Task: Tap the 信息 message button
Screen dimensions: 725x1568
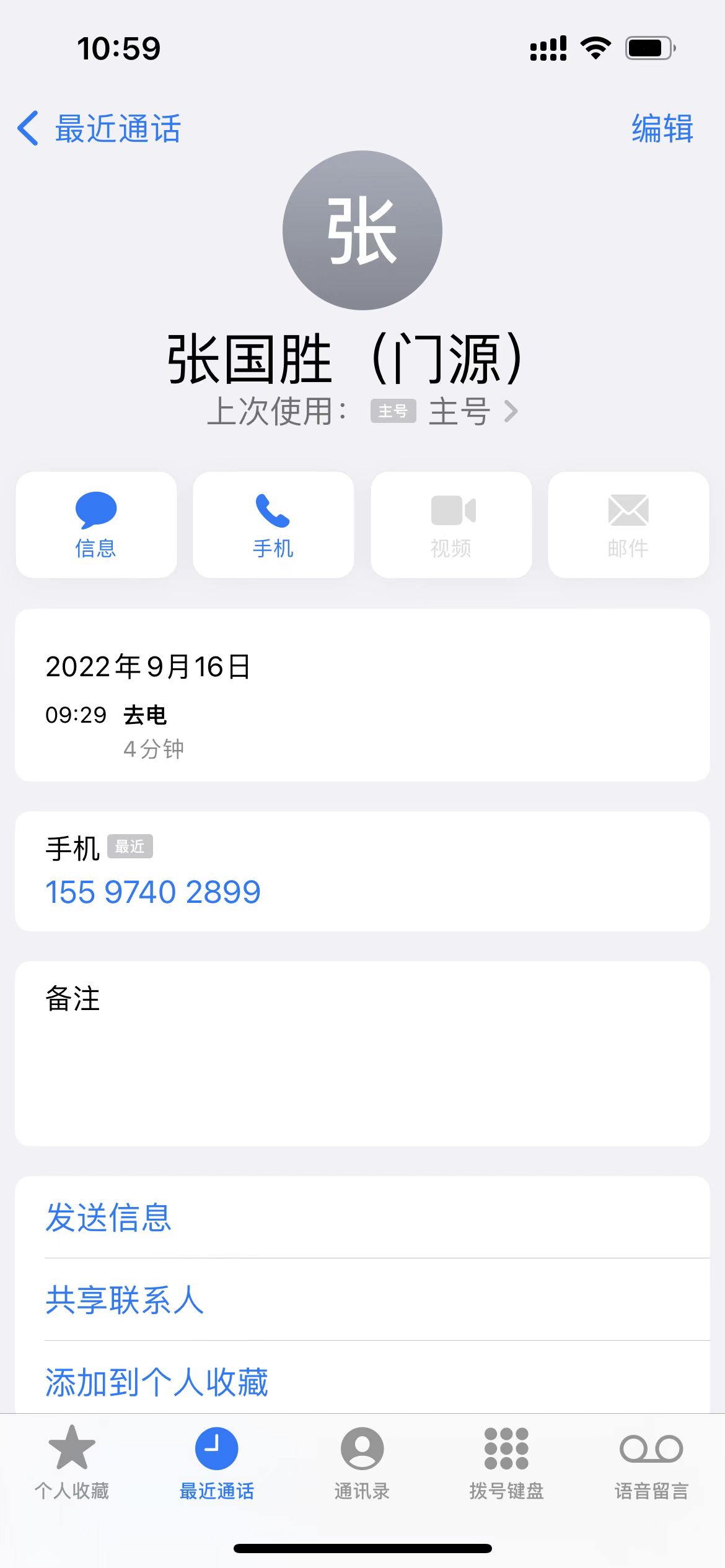Action: pyautogui.click(x=96, y=525)
